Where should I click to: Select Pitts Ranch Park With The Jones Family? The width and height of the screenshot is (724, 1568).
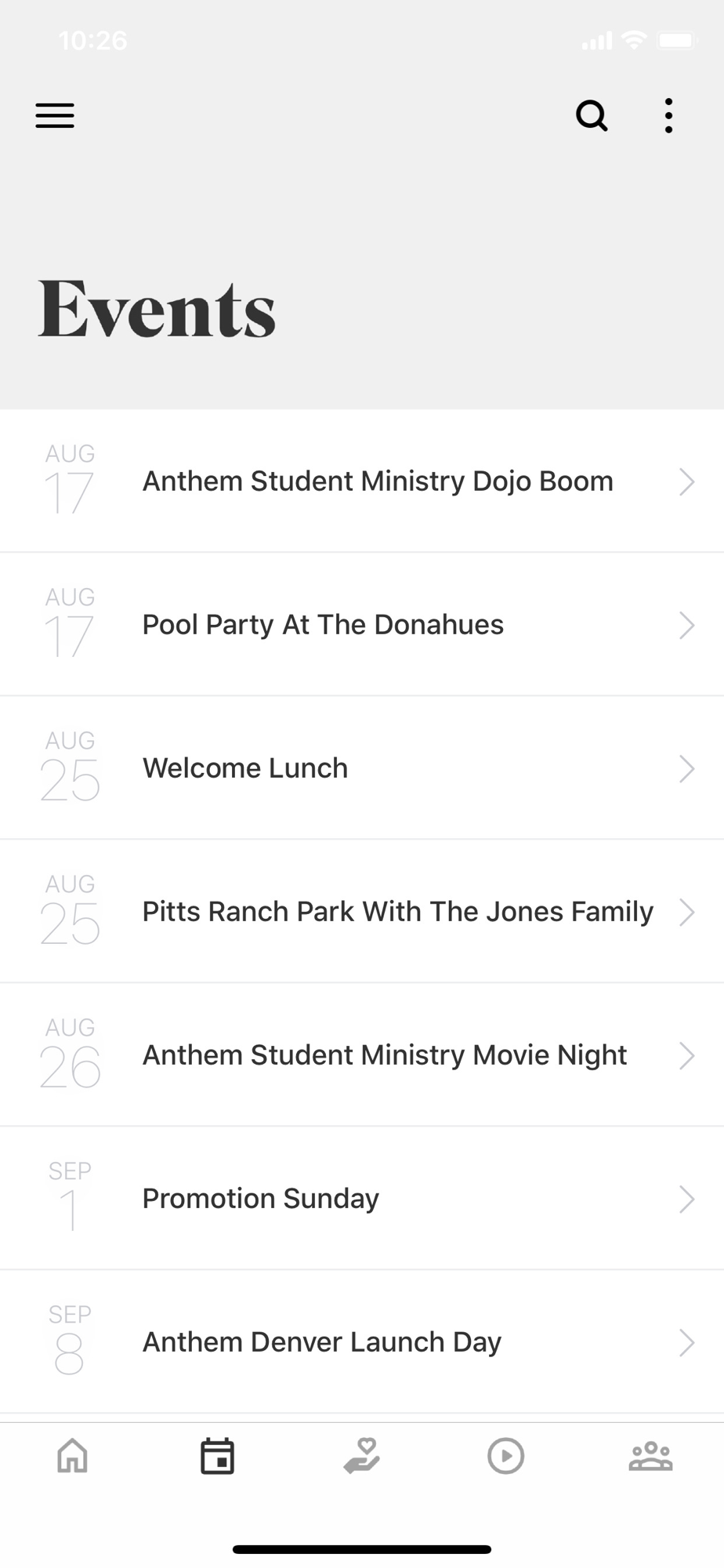[362, 911]
